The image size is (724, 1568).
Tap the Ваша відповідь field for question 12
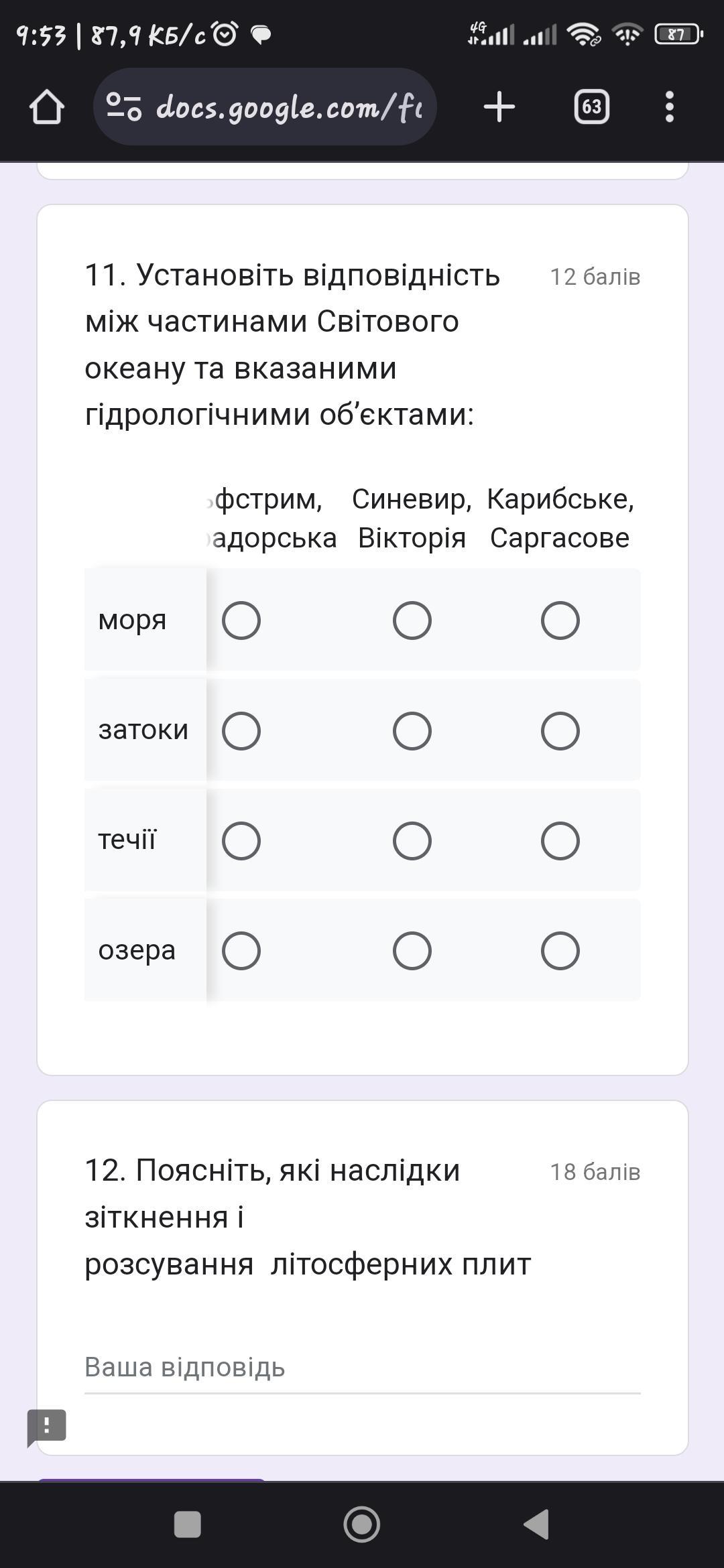click(363, 1367)
